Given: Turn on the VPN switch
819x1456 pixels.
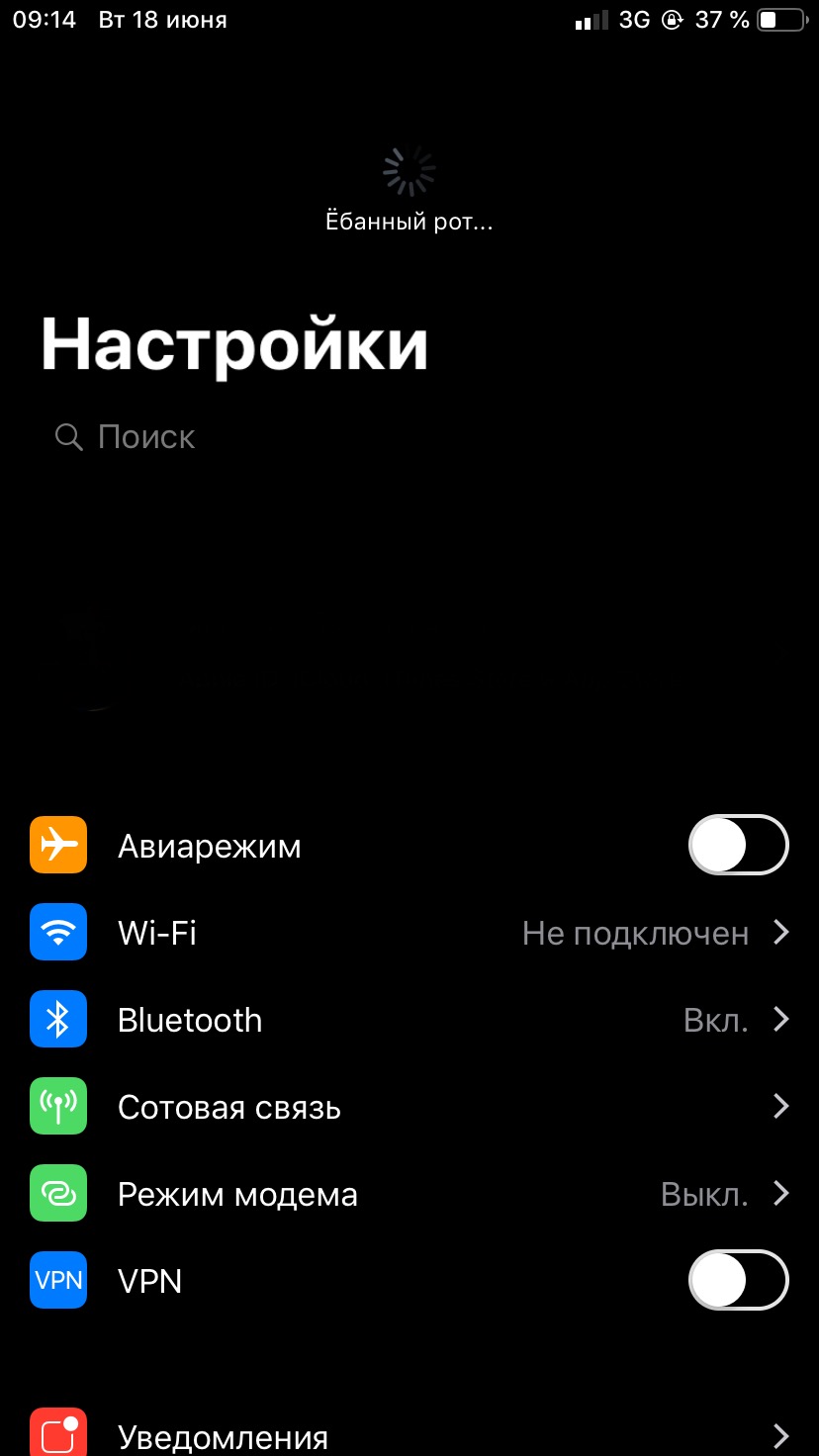Looking at the screenshot, I should coord(738,1281).
